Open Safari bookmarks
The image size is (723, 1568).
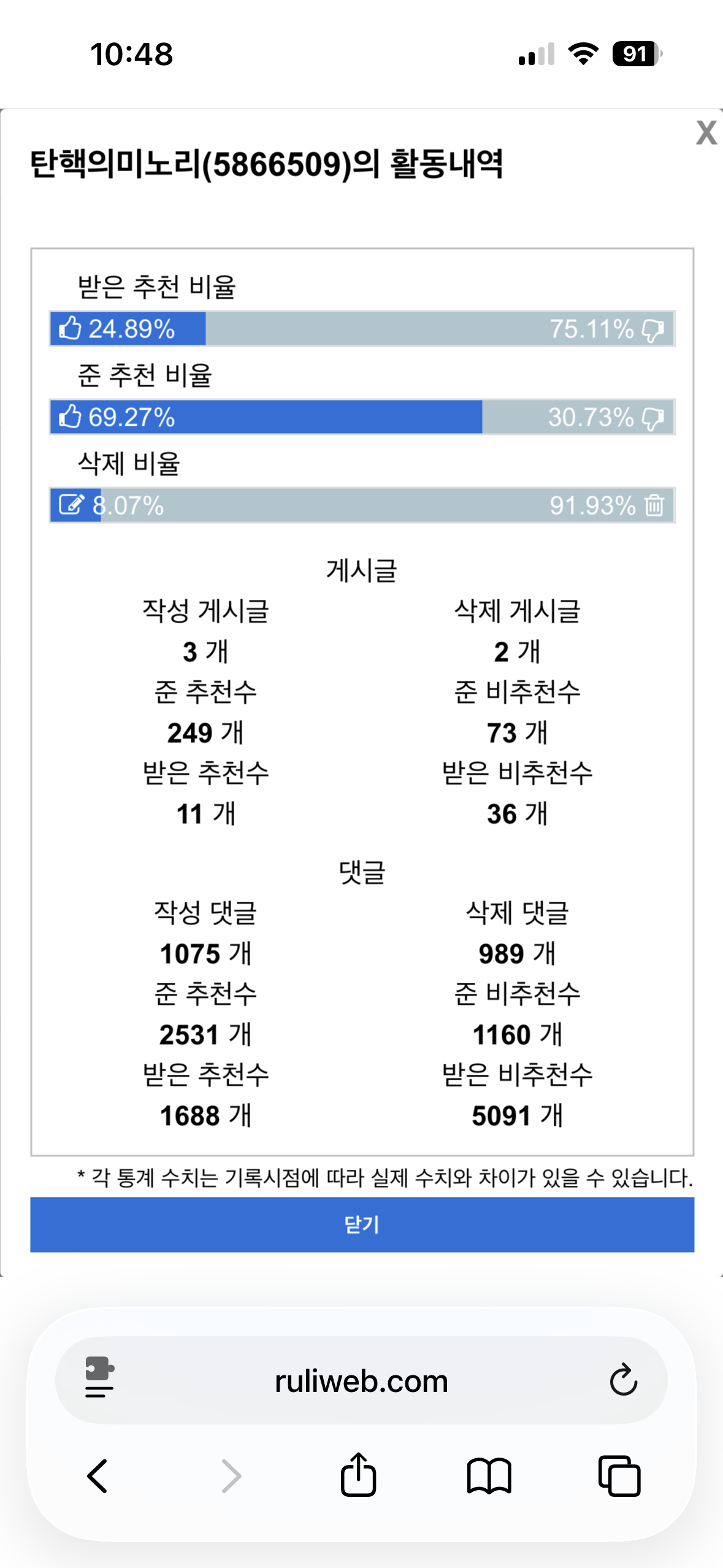click(x=489, y=1475)
